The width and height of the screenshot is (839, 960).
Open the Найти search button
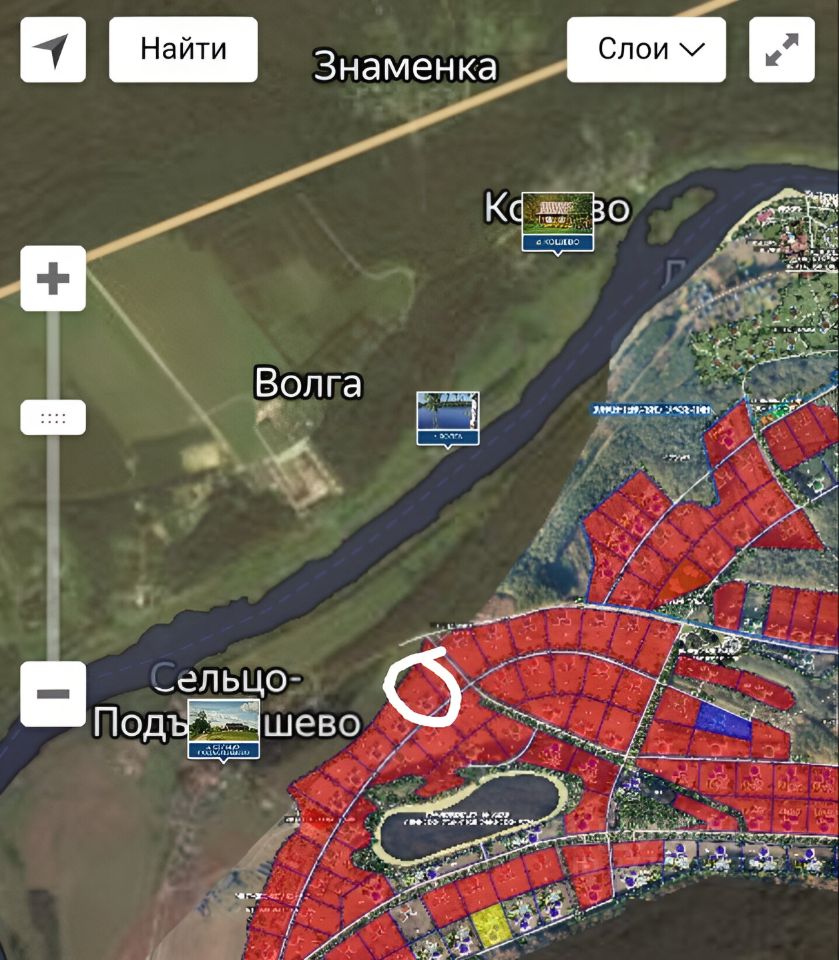tap(183, 49)
